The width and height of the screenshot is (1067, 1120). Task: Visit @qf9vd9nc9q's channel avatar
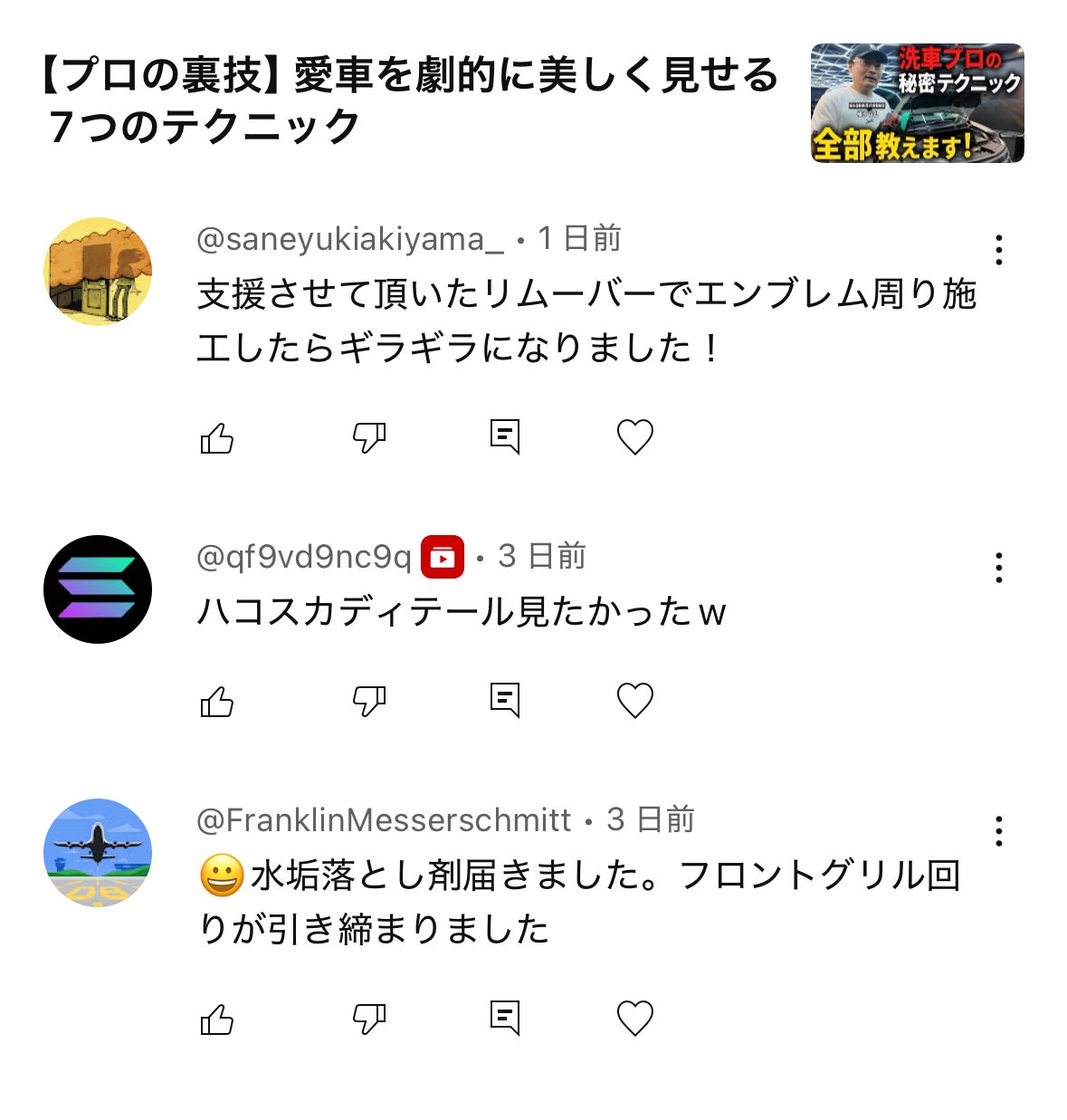(x=98, y=589)
